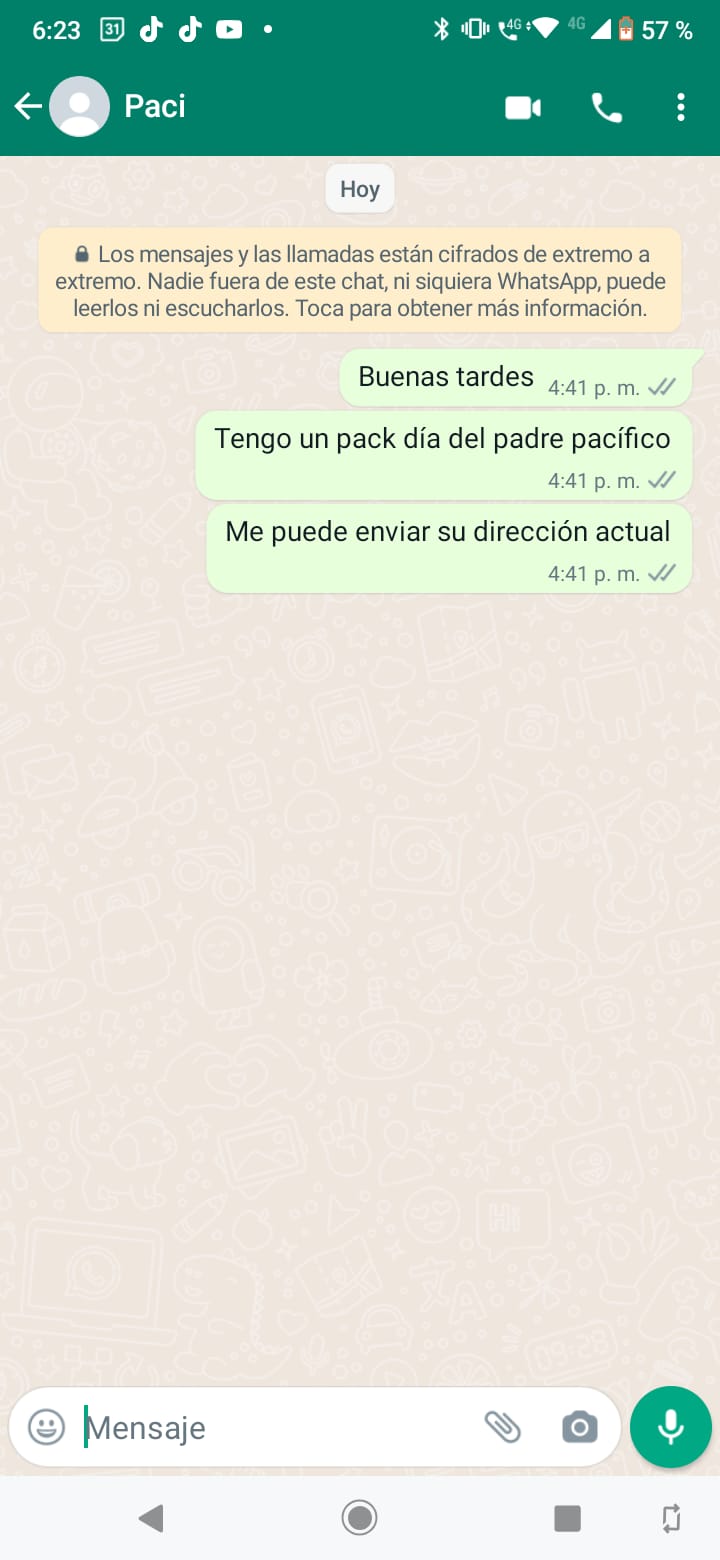Open the camera from message bar

click(580, 1427)
